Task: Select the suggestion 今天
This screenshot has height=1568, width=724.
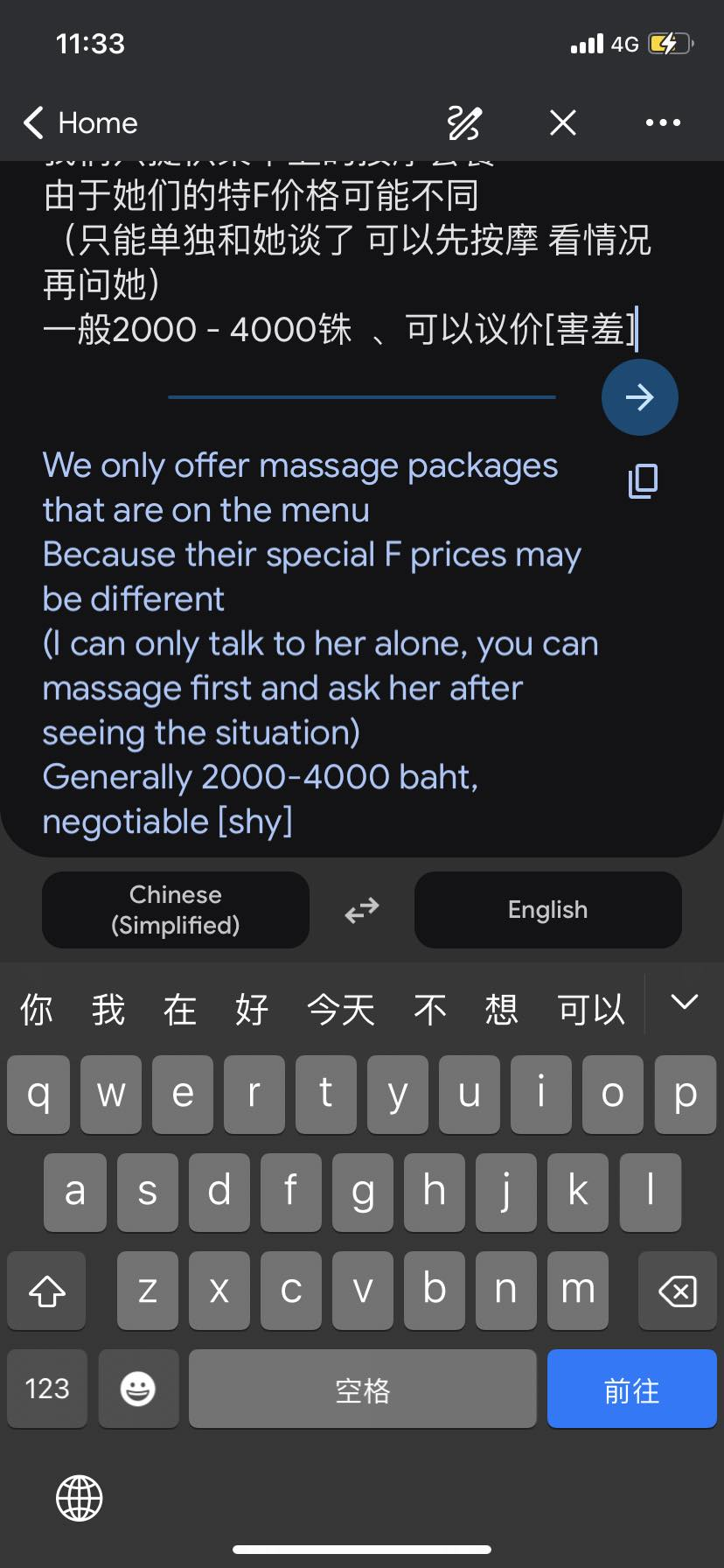Action: (x=341, y=1008)
